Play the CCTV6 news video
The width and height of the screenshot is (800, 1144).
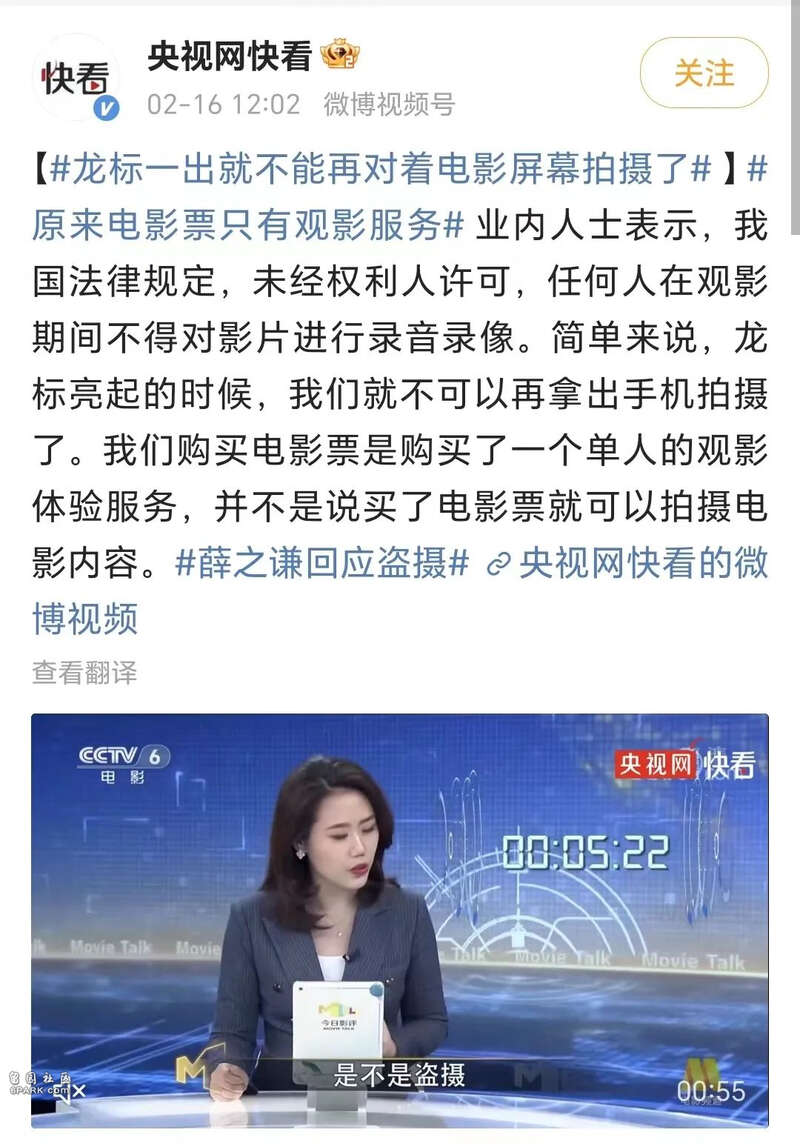(400, 920)
